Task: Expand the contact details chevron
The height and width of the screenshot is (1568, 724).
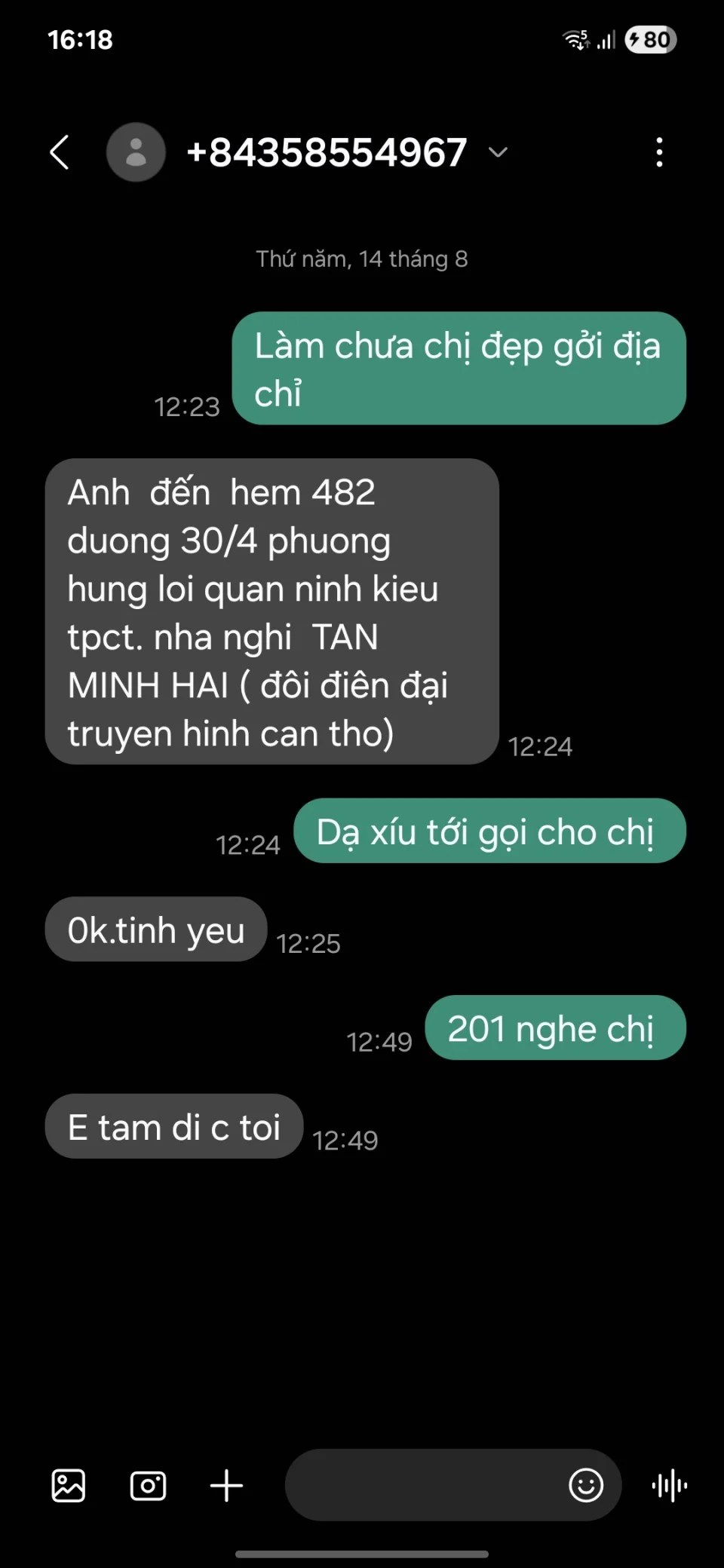Action: click(x=498, y=152)
